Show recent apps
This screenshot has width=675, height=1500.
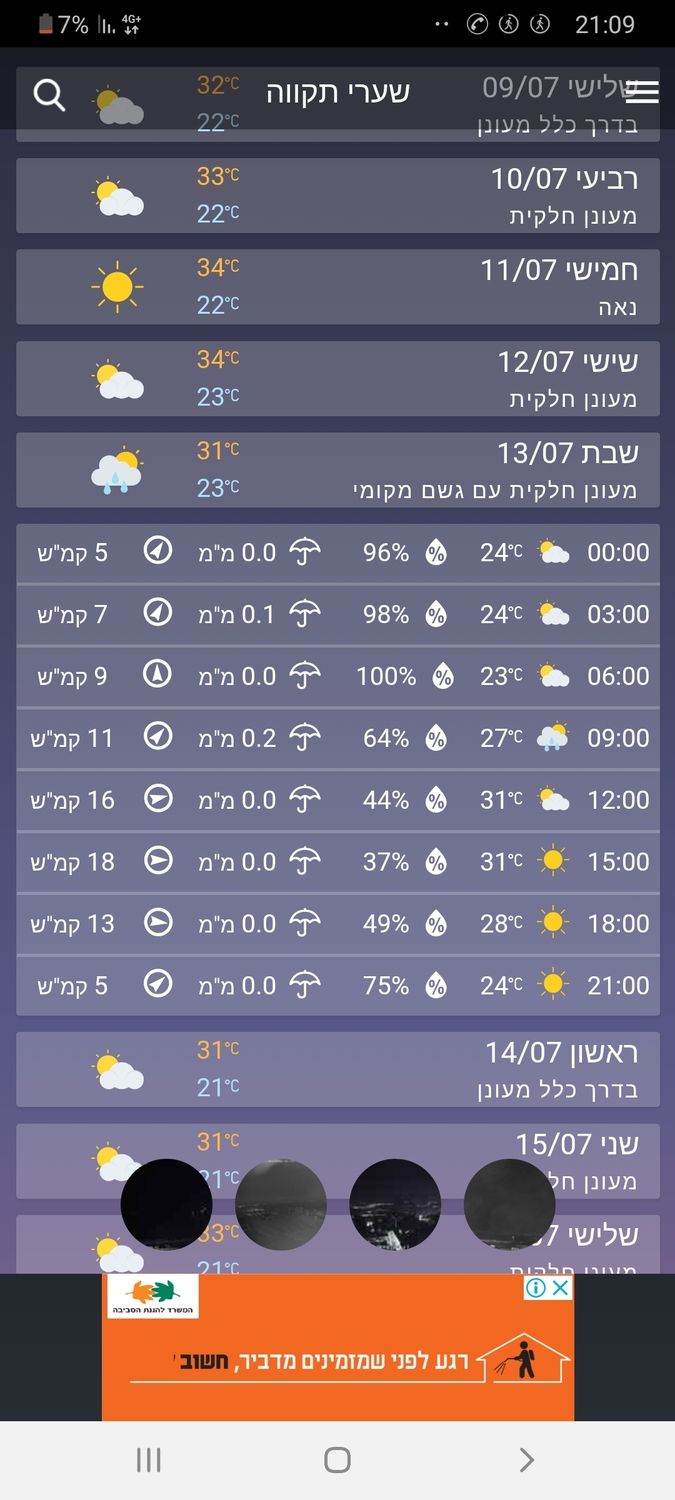[148, 1460]
